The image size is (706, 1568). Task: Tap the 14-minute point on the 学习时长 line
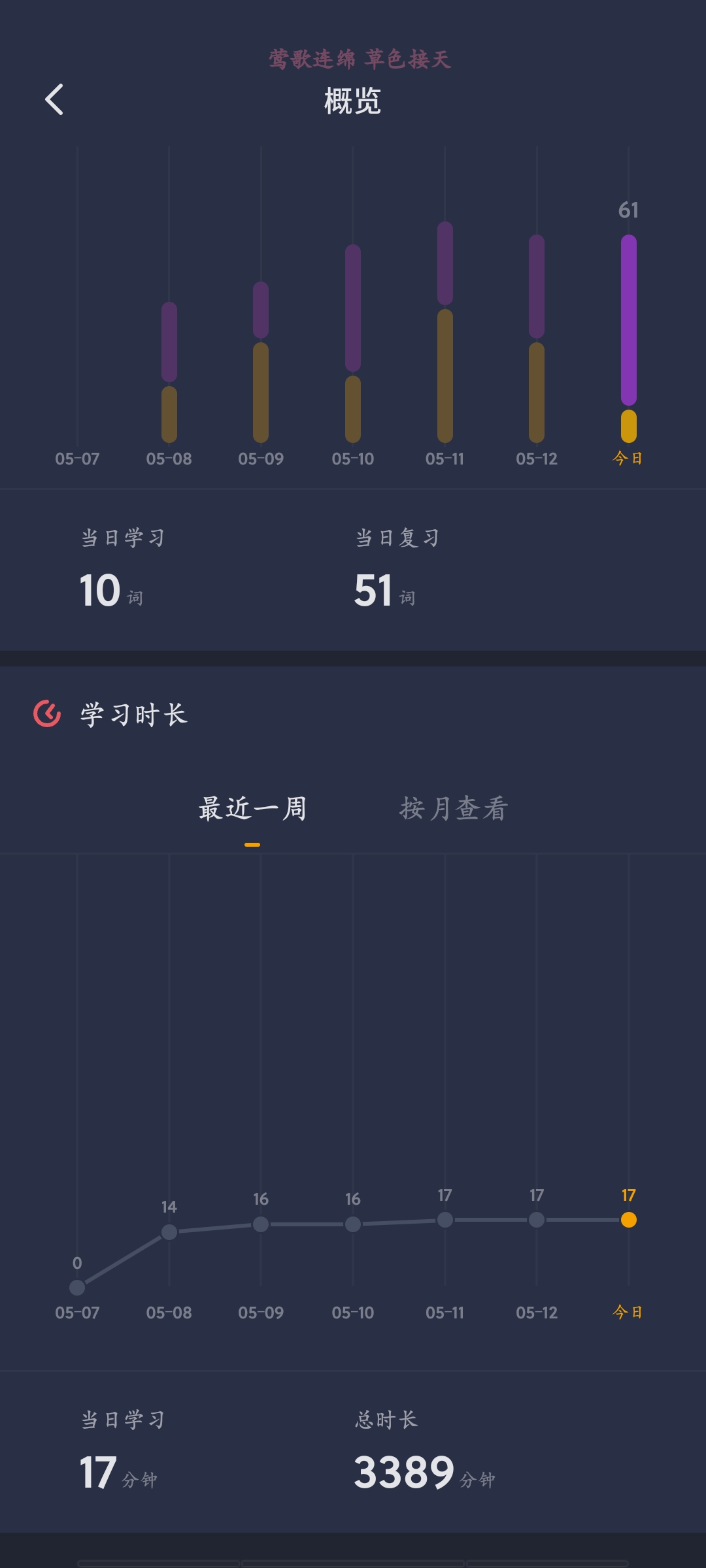coord(169,1232)
